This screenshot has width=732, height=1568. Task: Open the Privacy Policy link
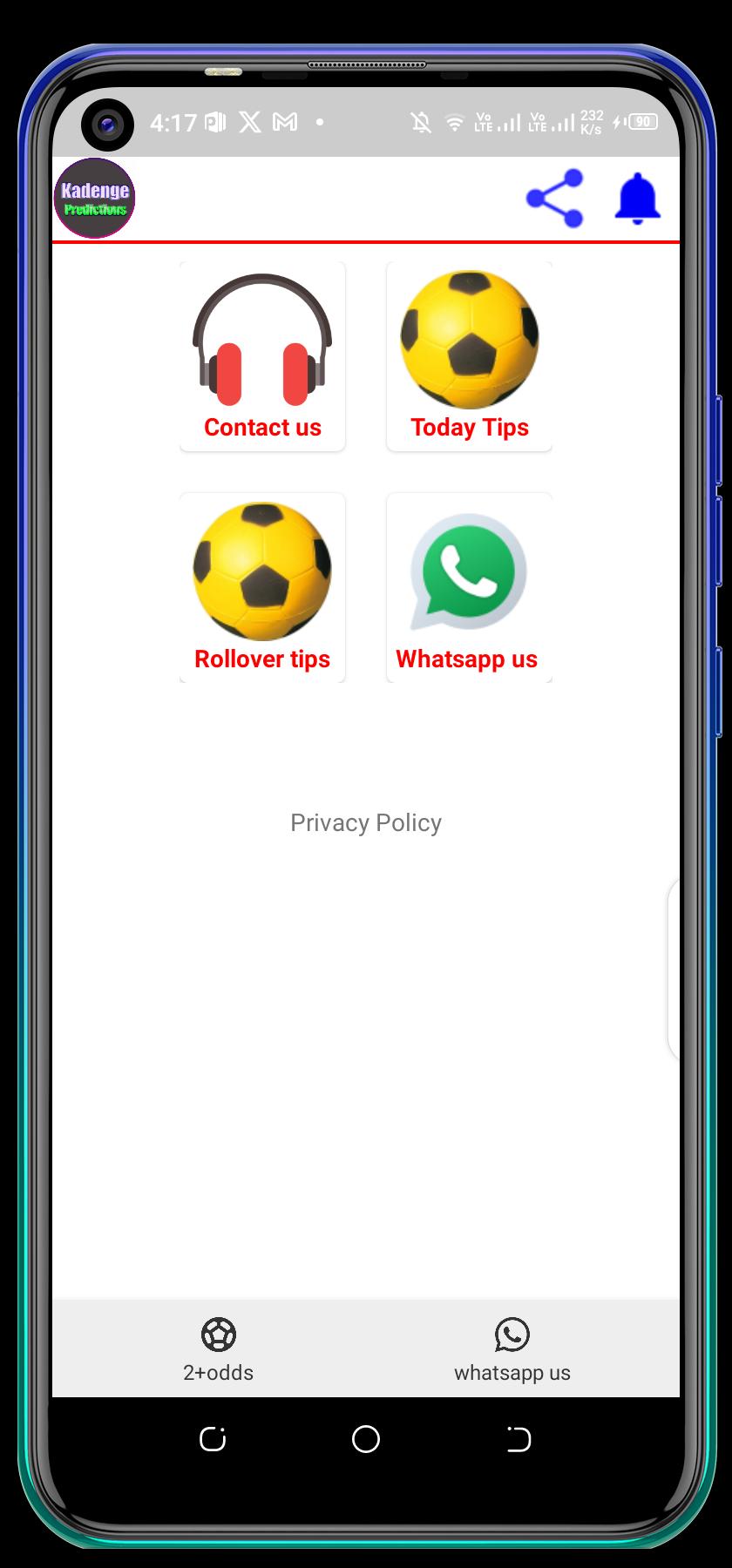click(x=366, y=822)
